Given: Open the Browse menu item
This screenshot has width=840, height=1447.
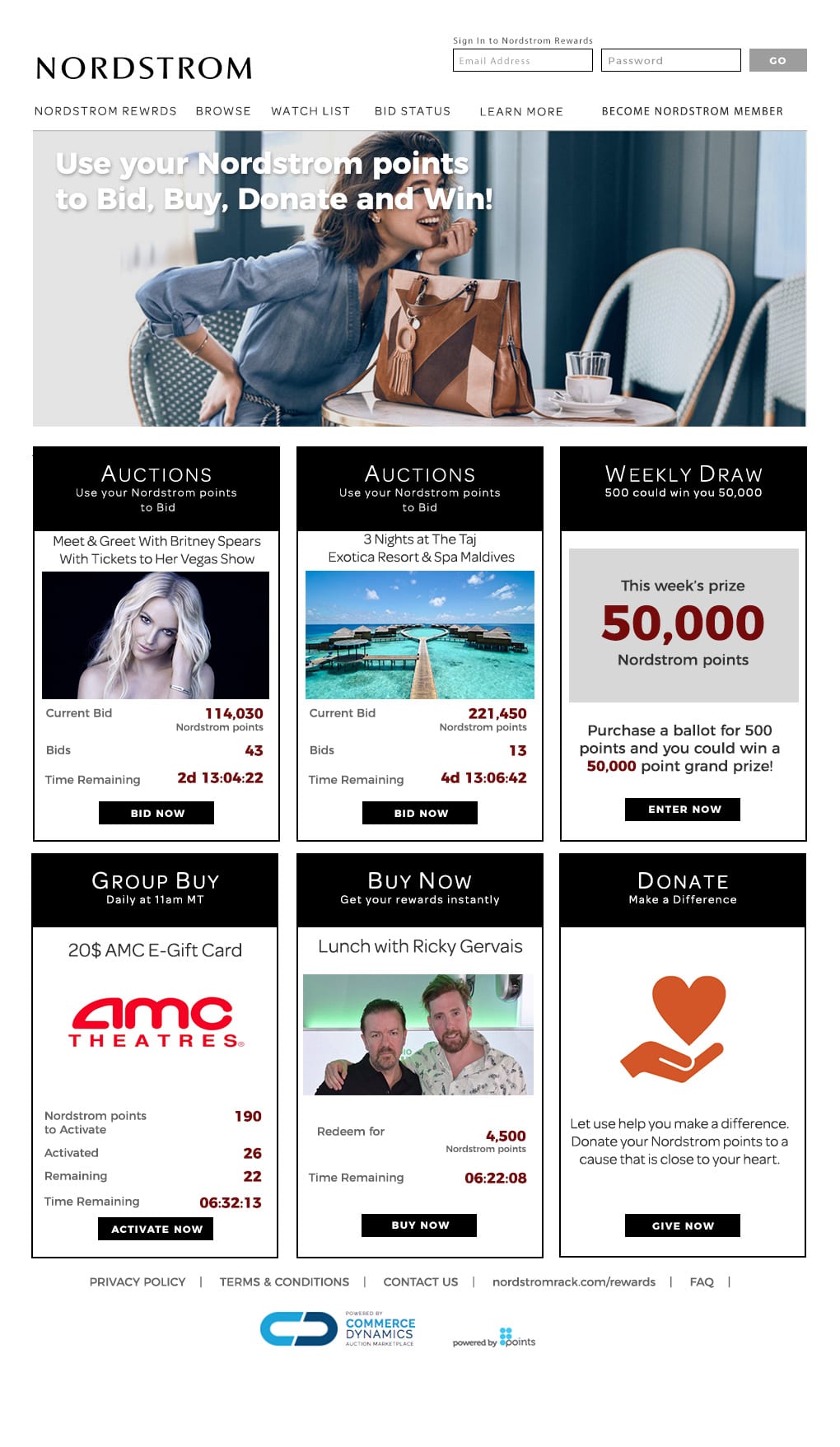Looking at the screenshot, I should (x=223, y=111).
